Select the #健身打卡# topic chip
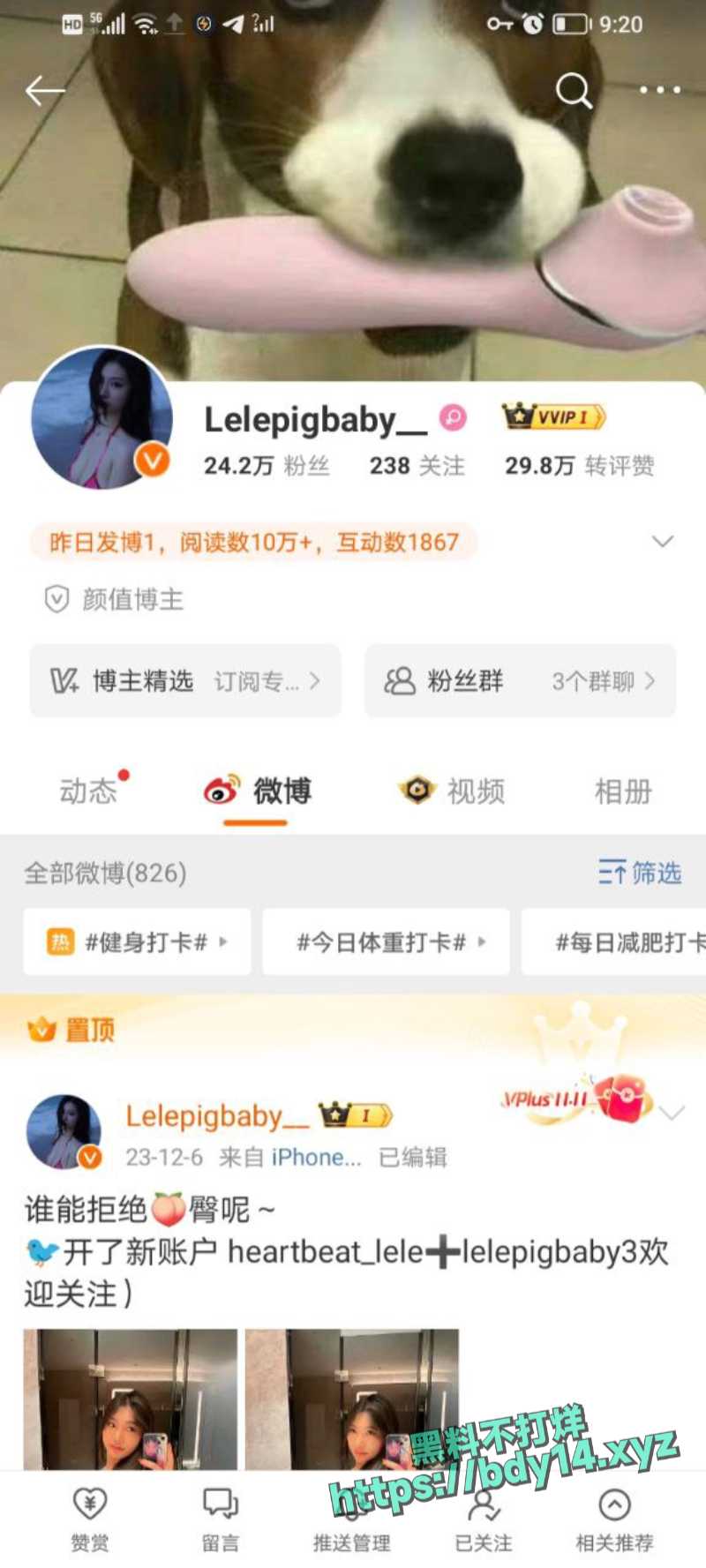This screenshot has height=1568, width=706. [x=137, y=942]
